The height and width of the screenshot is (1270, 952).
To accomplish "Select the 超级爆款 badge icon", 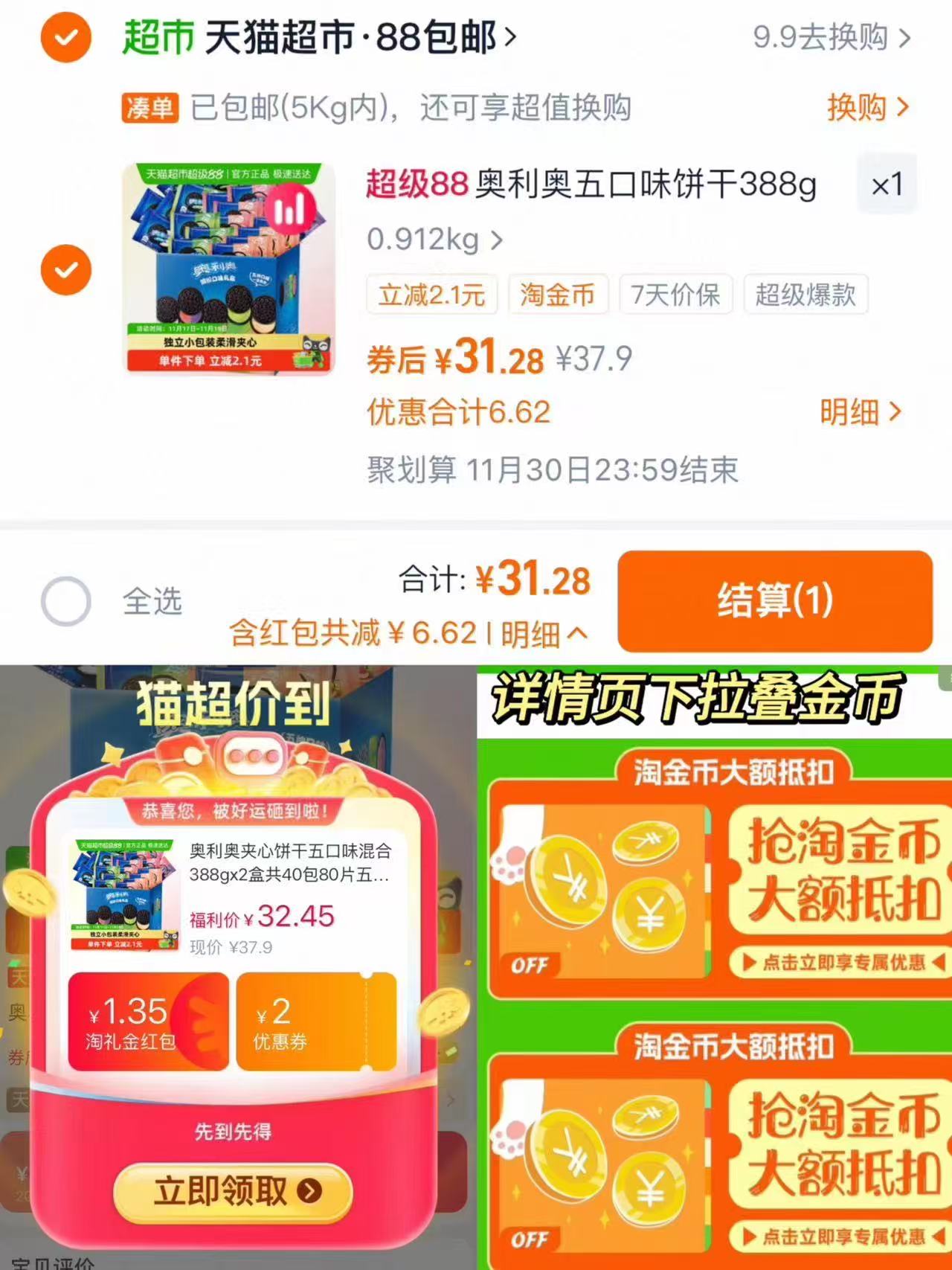I will point(806,295).
